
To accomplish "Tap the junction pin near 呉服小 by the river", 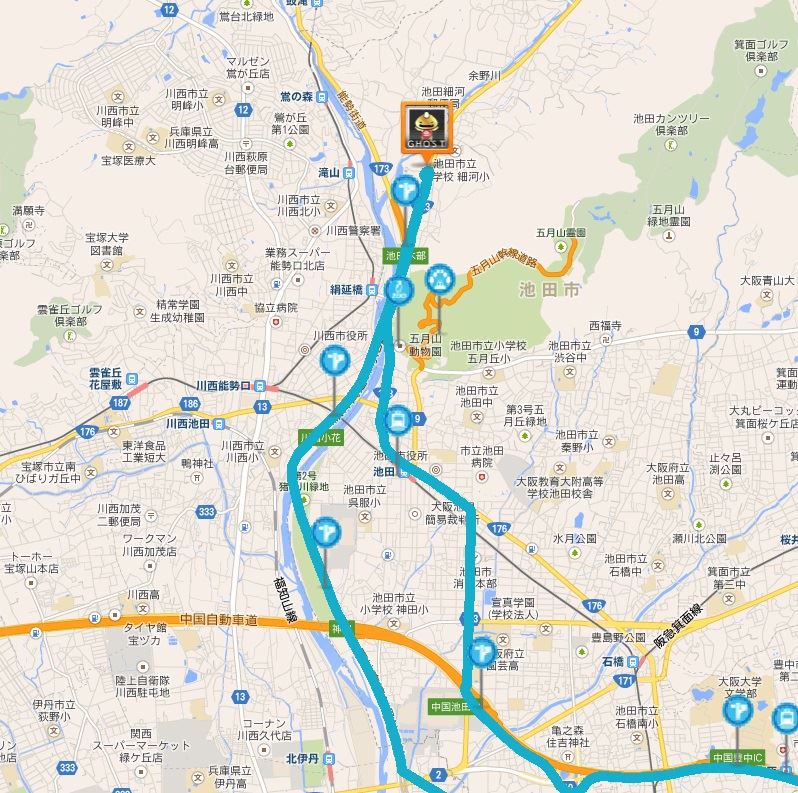I will 325,534.
